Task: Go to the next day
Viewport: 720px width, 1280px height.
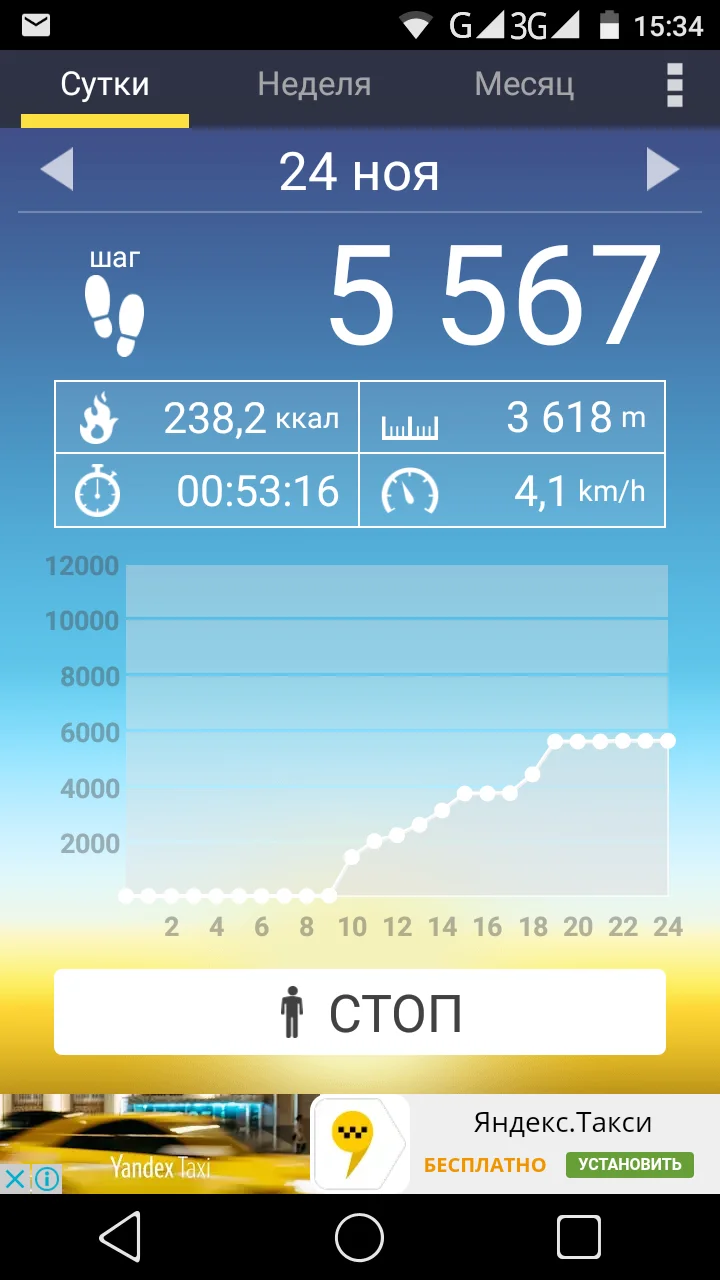Action: tap(662, 170)
